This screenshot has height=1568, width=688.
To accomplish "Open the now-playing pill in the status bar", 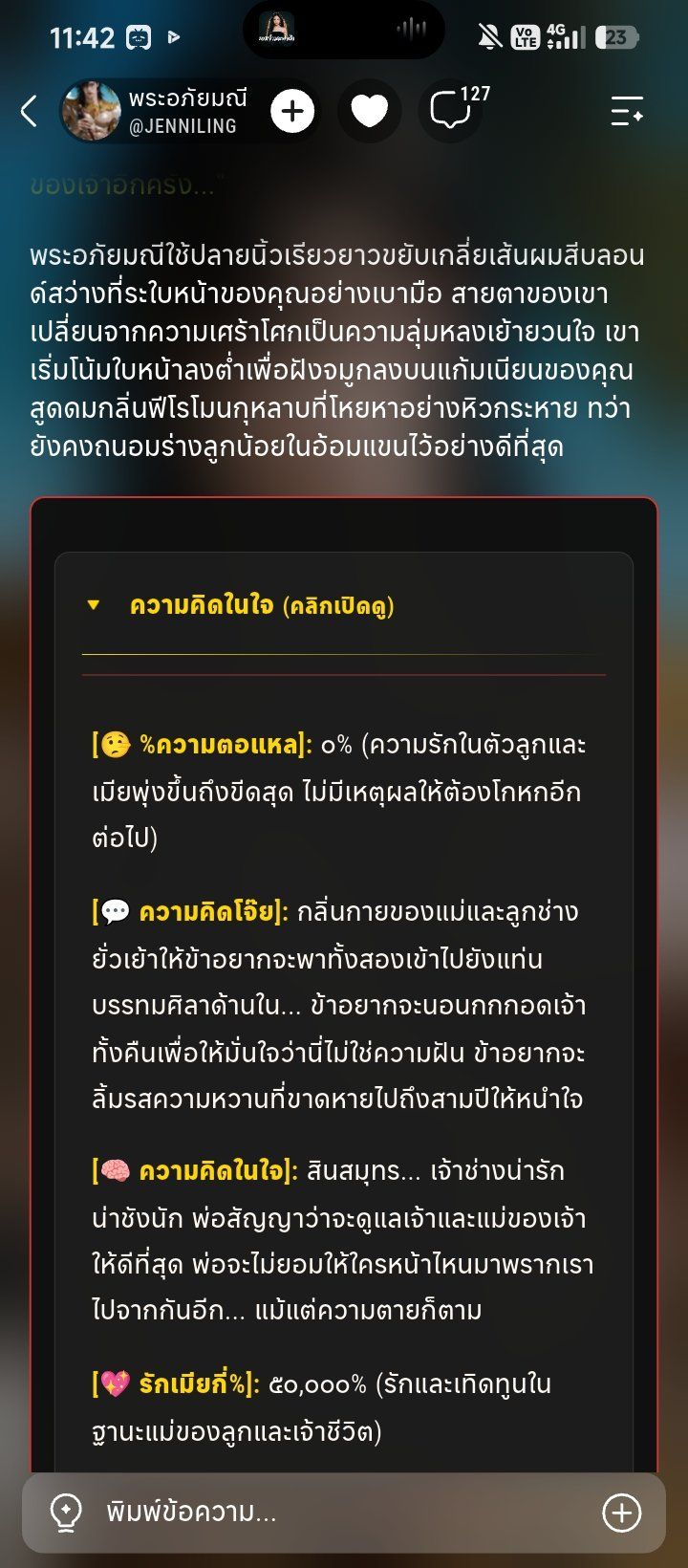I will [344, 30].
